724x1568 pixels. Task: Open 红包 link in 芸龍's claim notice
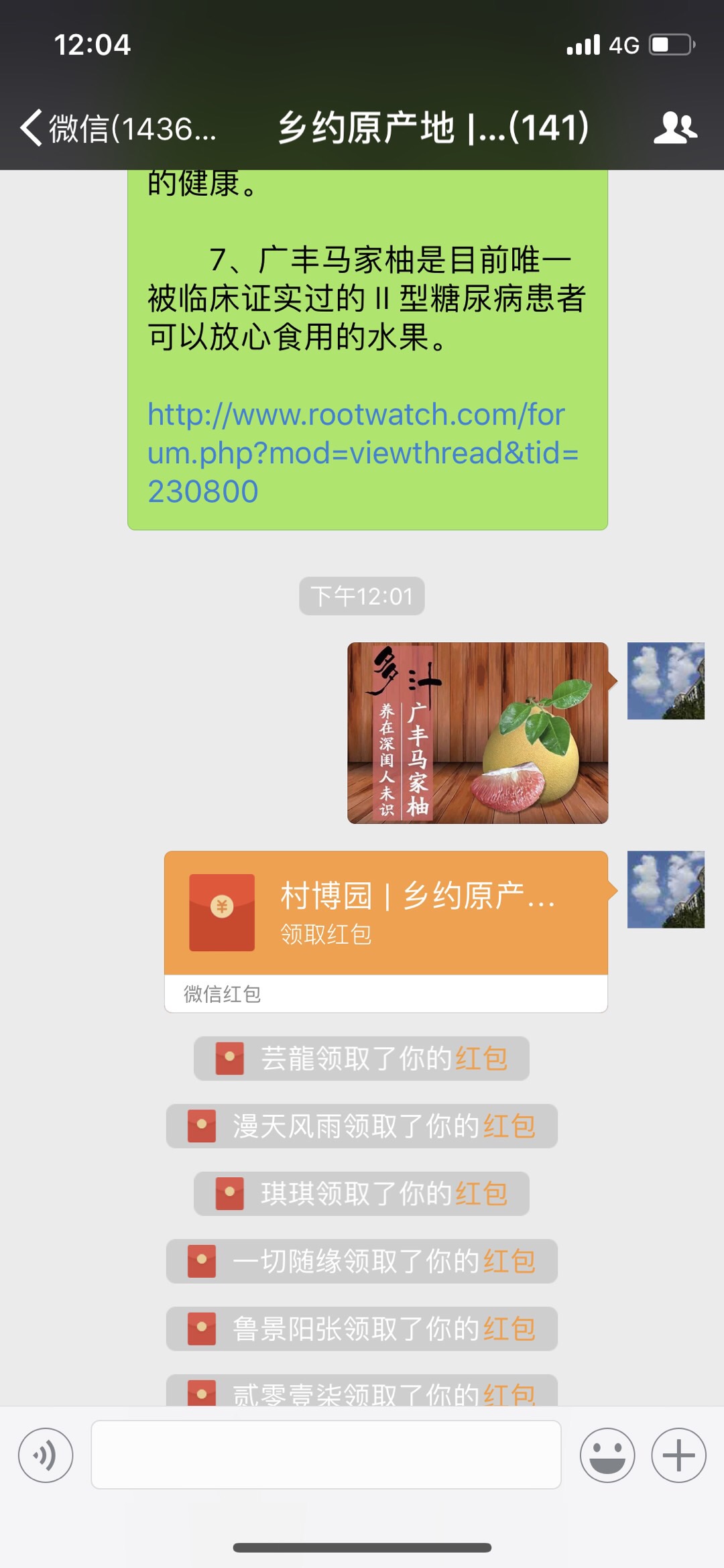tap(481, 1059)
